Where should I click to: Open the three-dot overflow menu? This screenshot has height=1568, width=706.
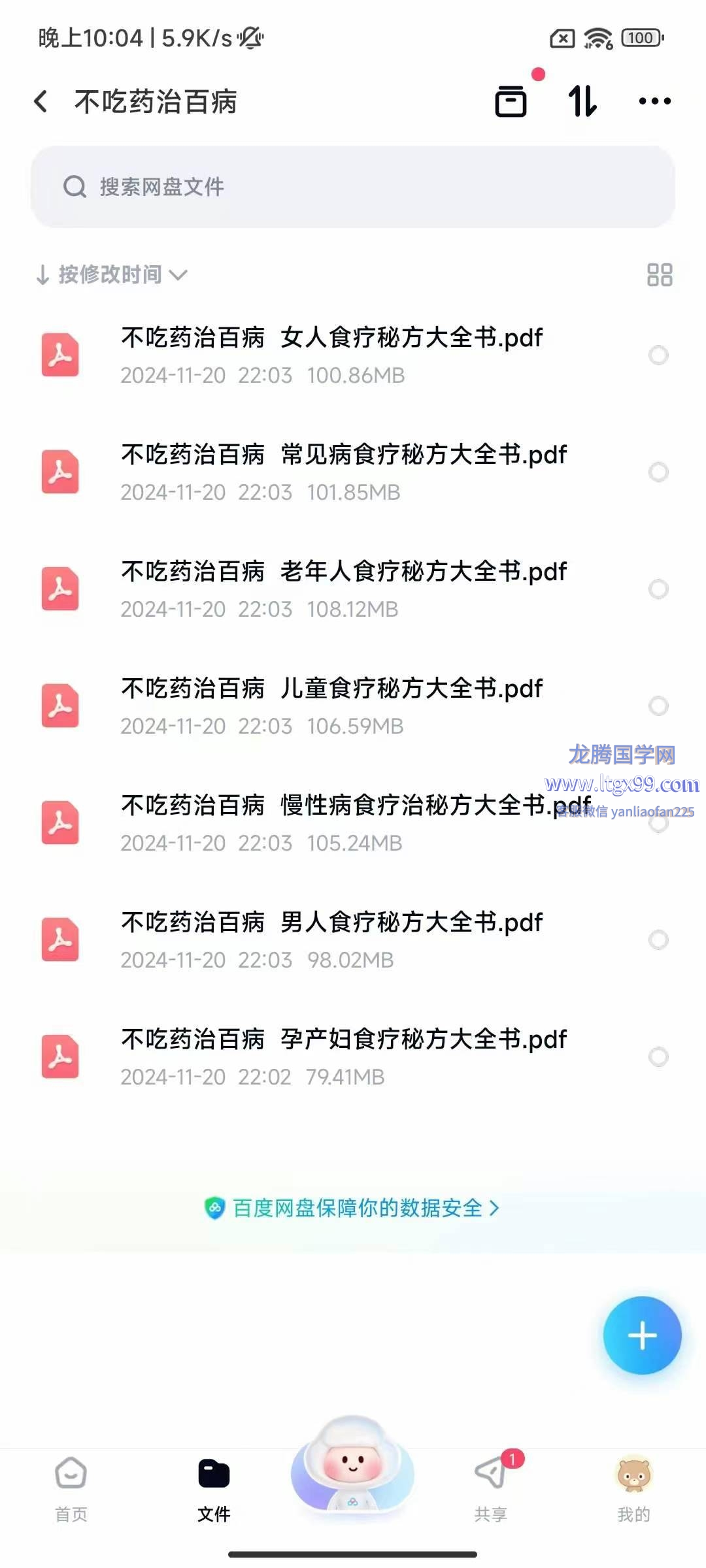coord(654,101)
